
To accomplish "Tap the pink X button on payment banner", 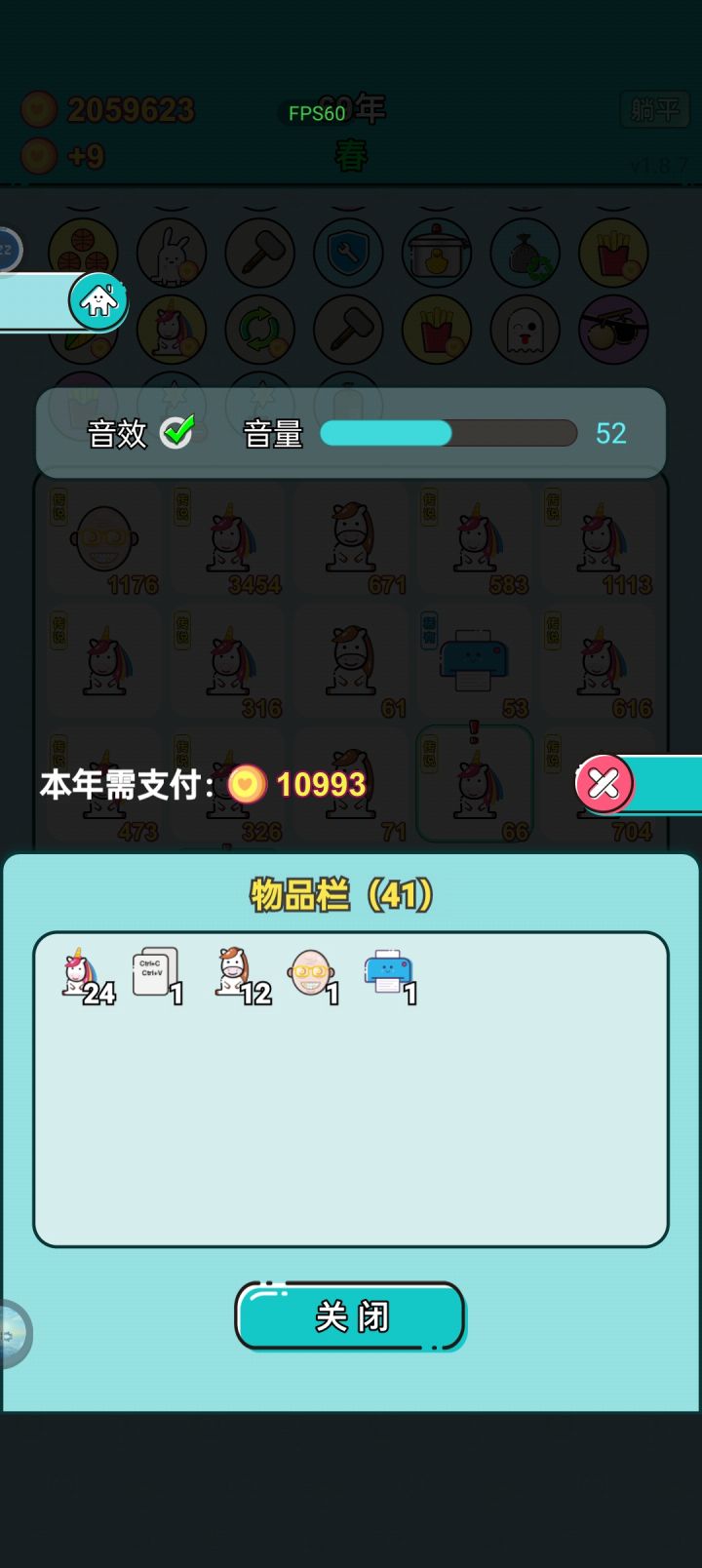I will (605, 784).
